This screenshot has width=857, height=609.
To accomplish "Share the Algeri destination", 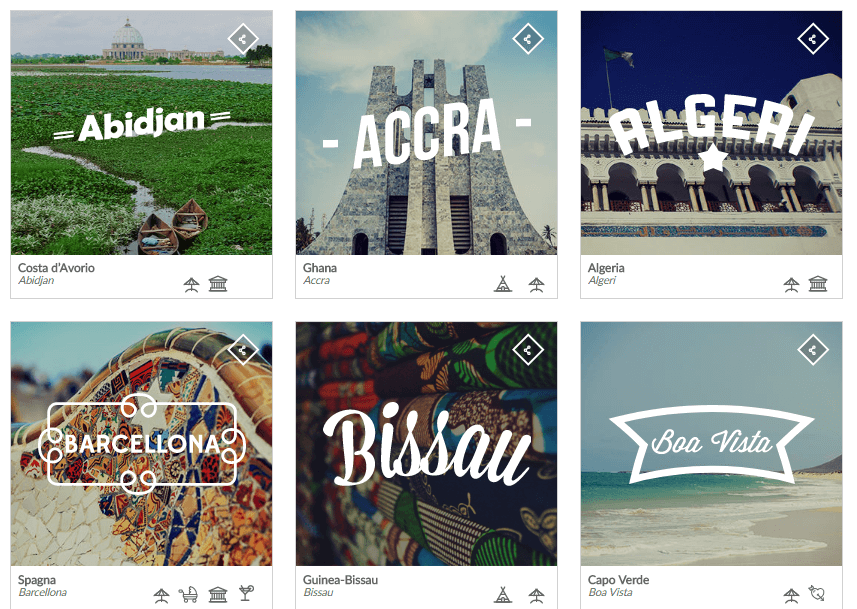I will tap(813, 39).
